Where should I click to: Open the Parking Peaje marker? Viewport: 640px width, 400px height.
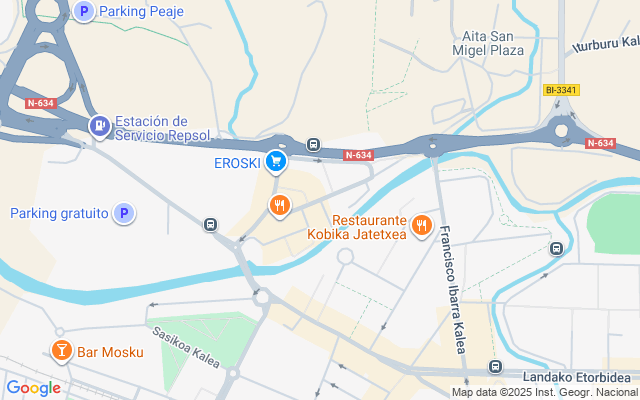click(84, 11)
